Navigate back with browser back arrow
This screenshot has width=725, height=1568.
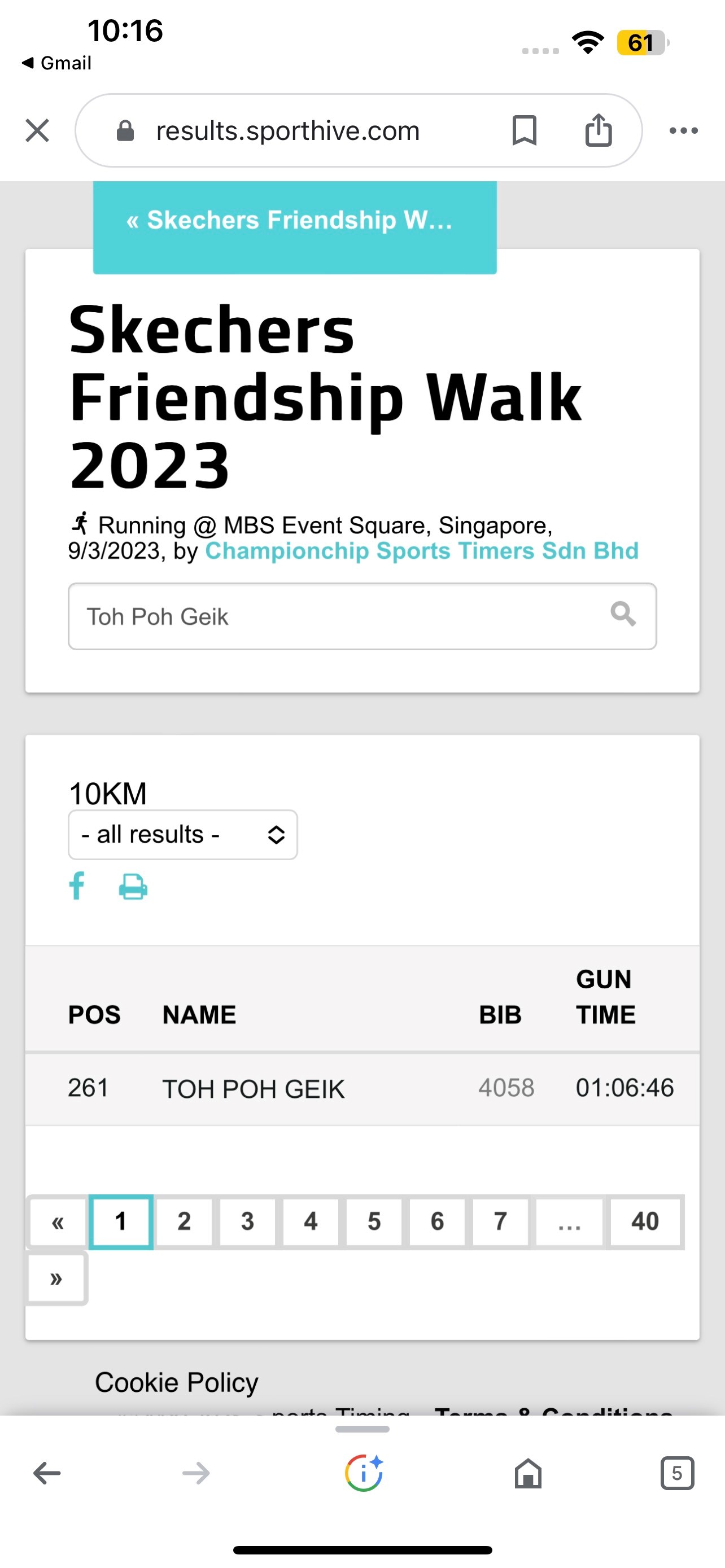pos(47,1474)
